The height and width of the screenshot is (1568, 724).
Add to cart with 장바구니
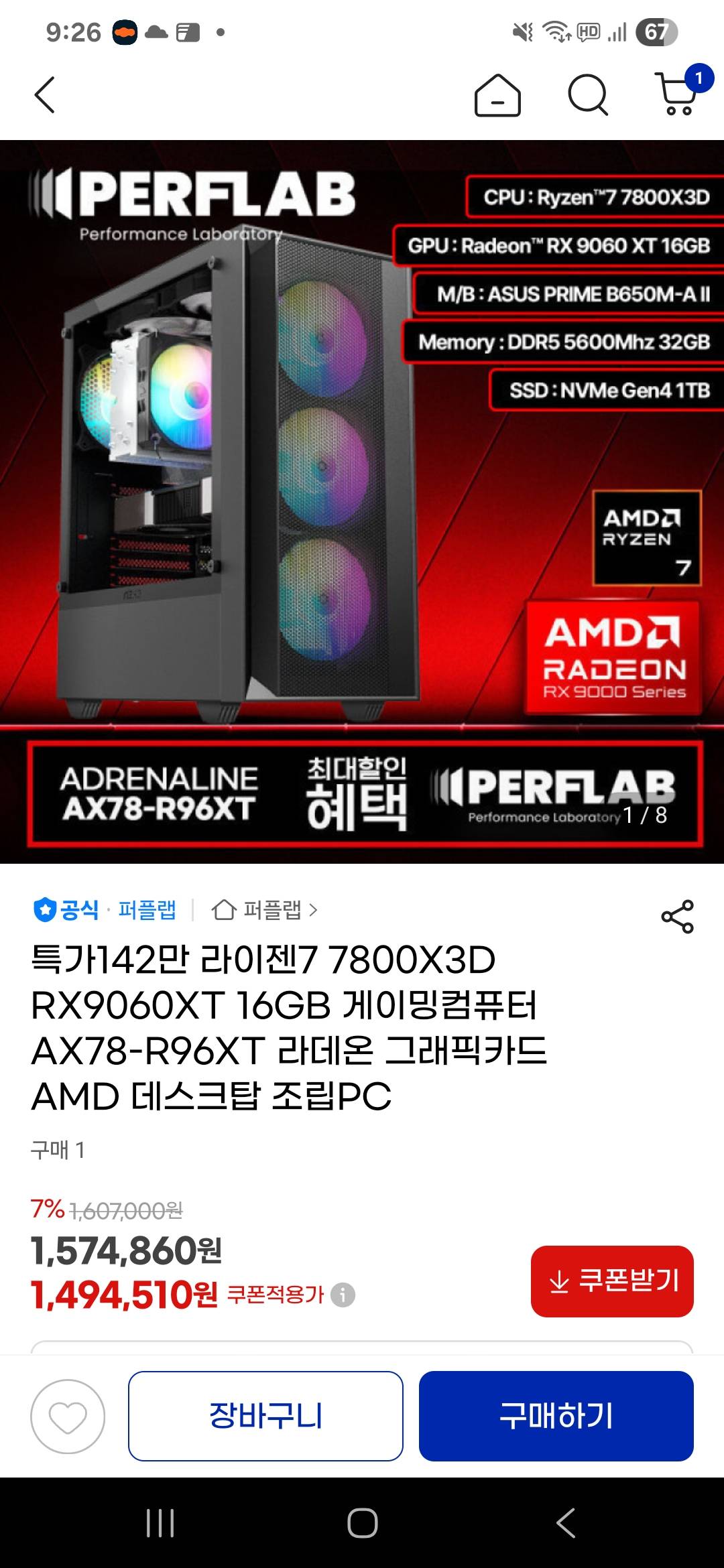tap(265, 1416)
